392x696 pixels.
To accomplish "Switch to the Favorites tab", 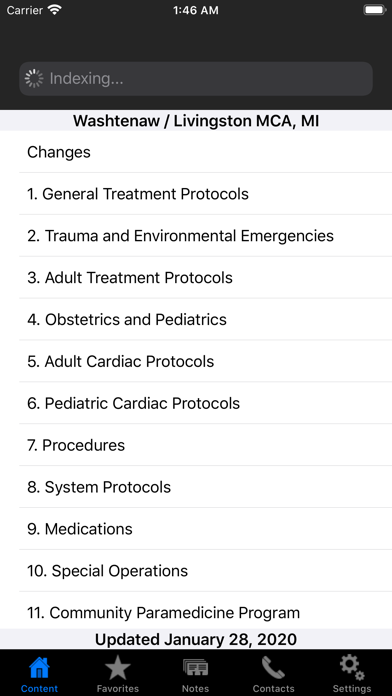I will click(x=118, y=674).
